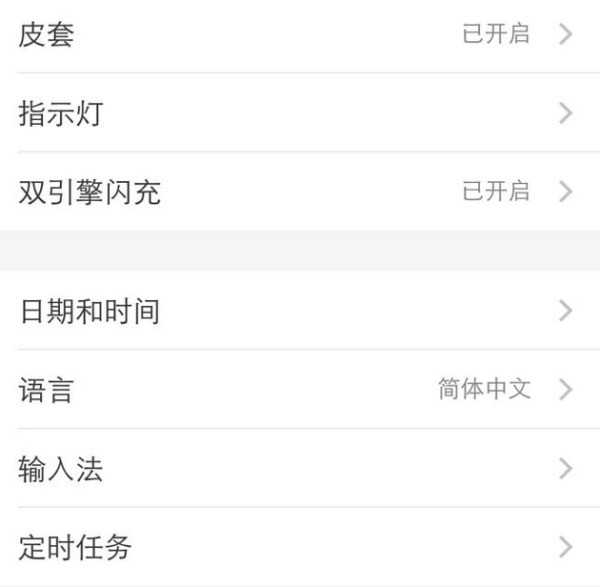
Task: Open the 皮套 settings row
Action: [300, 35]
